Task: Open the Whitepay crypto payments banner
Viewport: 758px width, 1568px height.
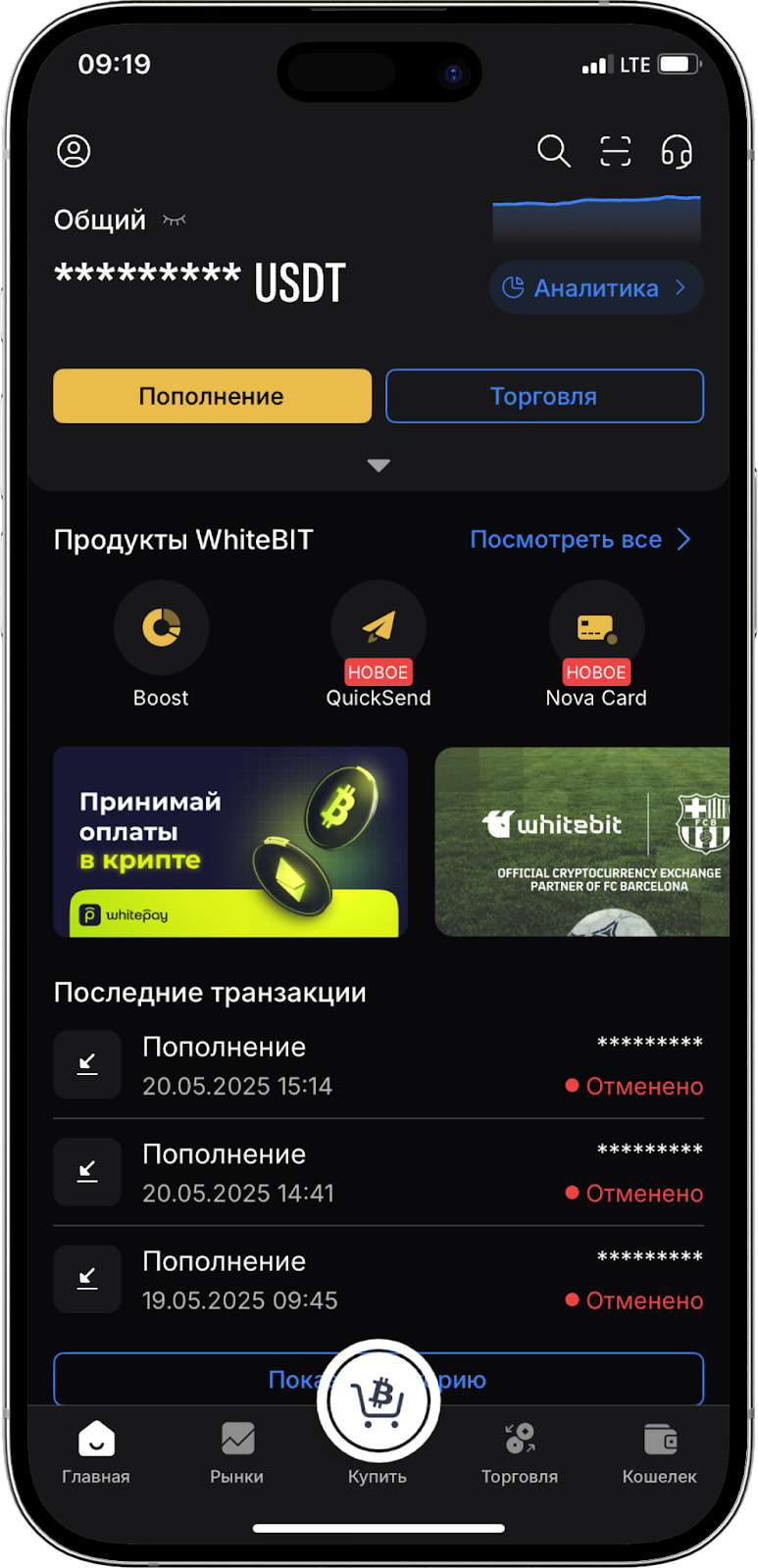Action: [230, 842]
